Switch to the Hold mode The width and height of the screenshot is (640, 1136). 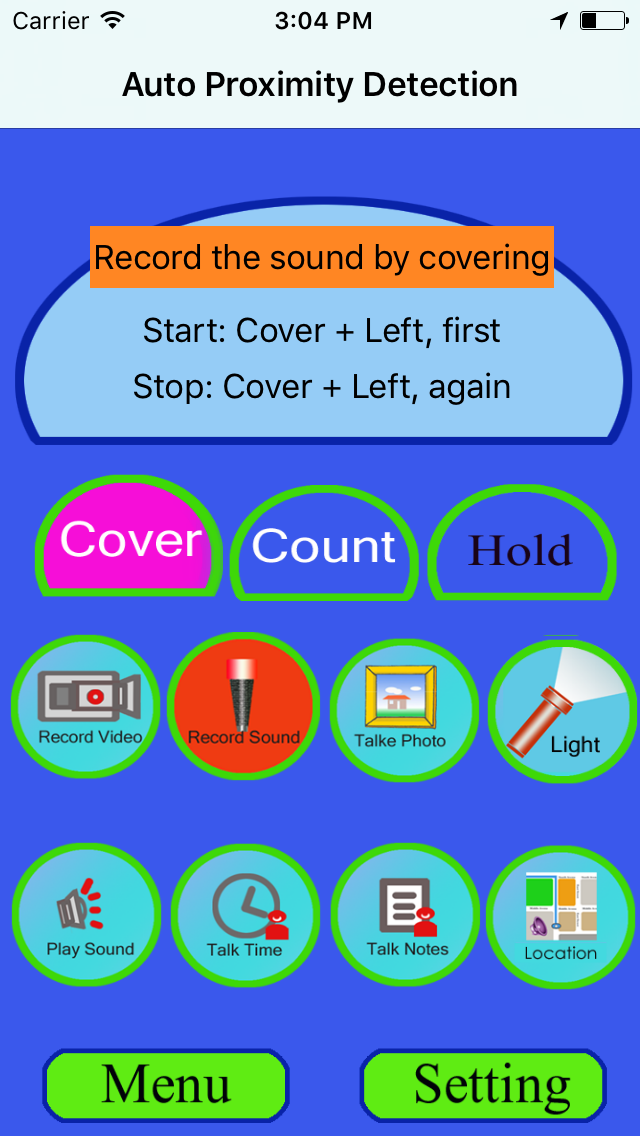pos(520,549)
